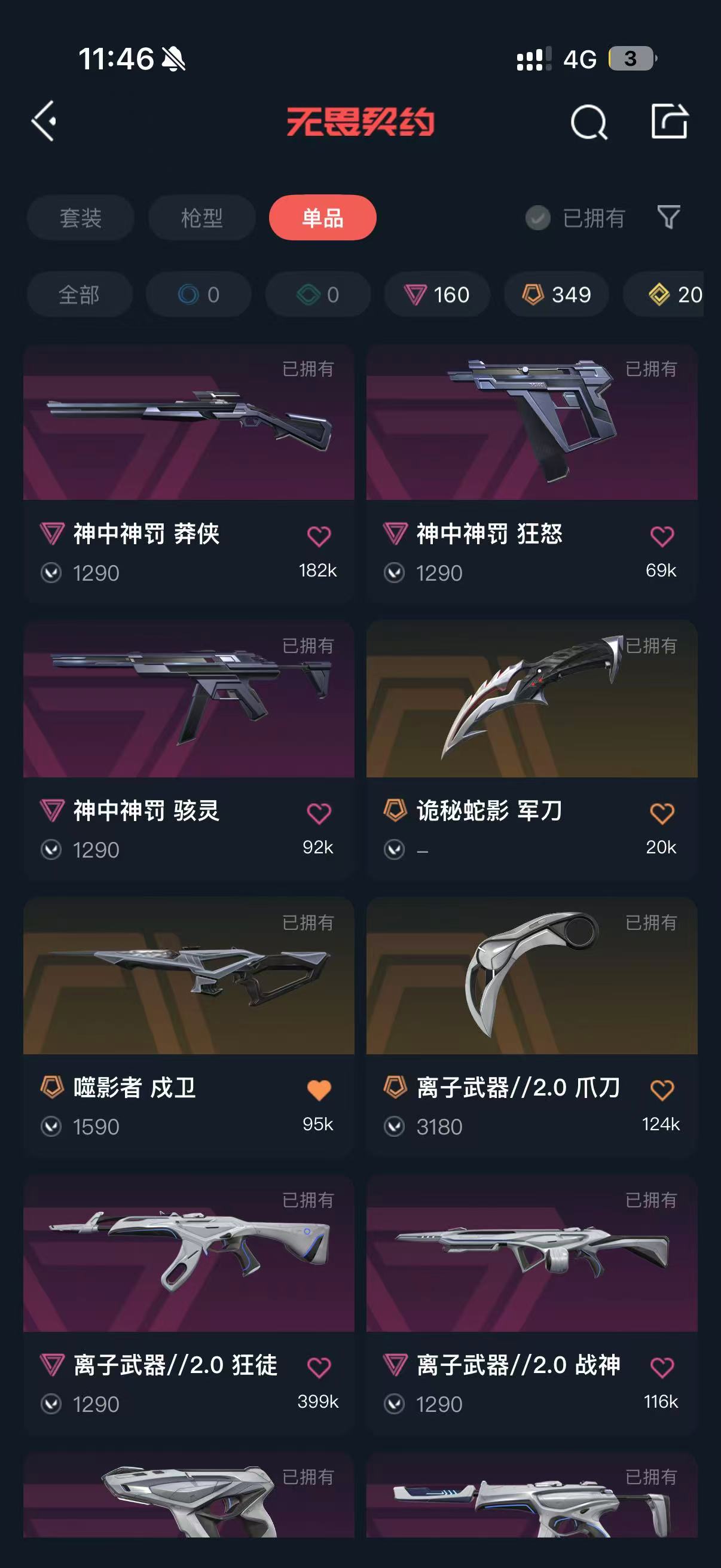721x1568 pixels.
Task: Select the 全部 filter chip
Action: click(79, 295)
